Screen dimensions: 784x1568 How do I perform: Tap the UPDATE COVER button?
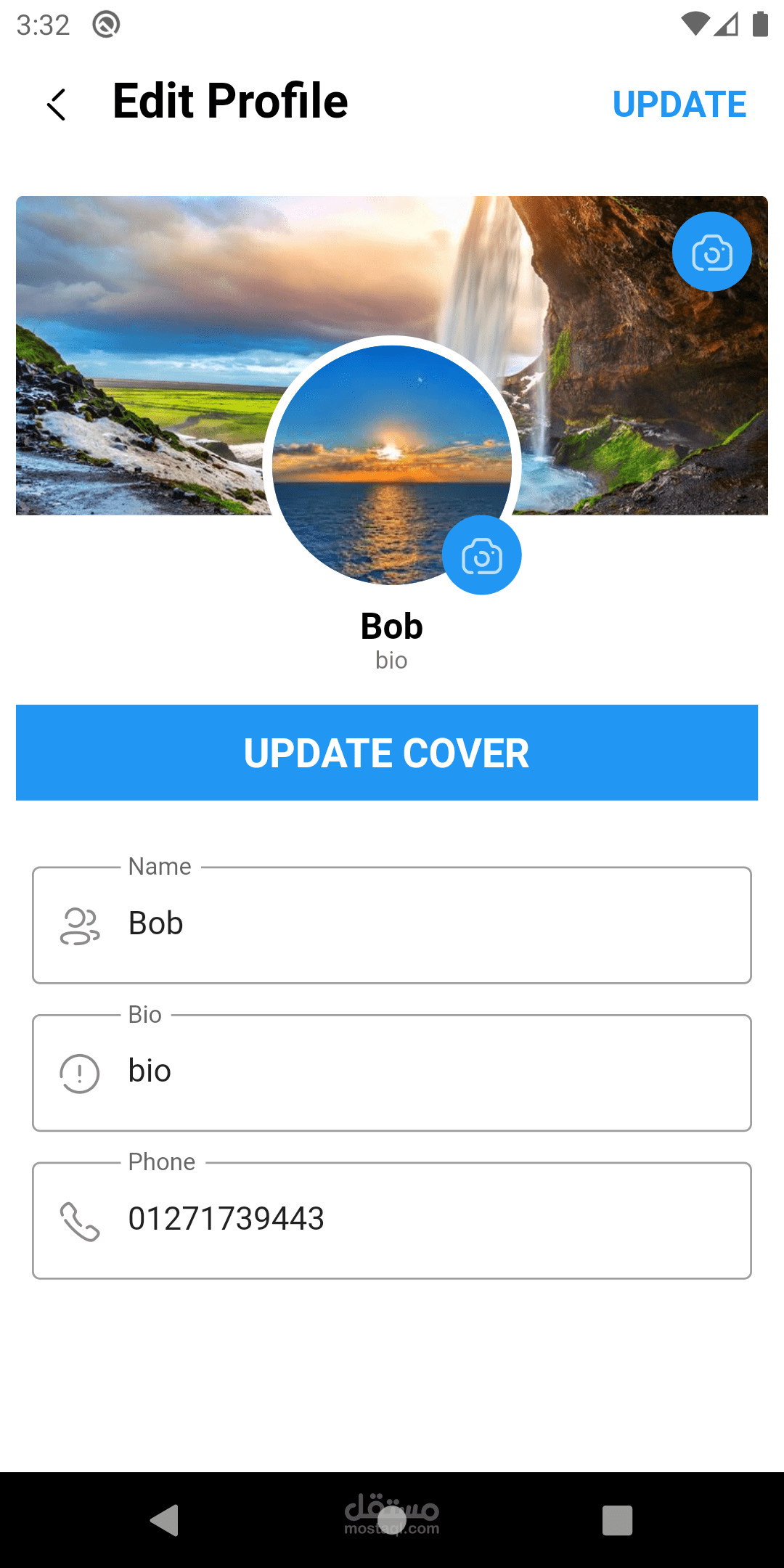point(387,753)
